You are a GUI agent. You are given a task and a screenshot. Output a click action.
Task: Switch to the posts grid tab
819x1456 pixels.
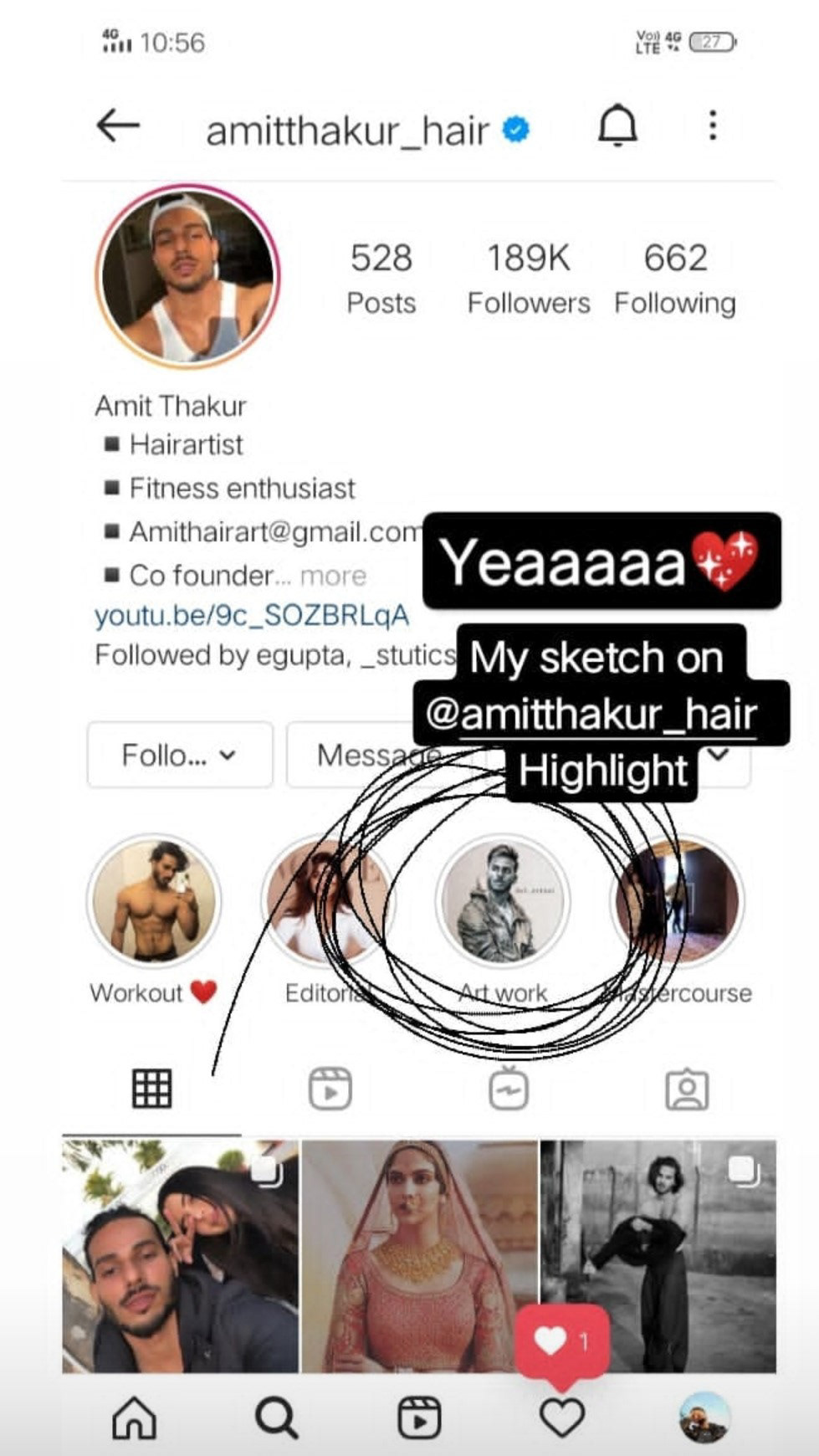[x=151, y=1089]
